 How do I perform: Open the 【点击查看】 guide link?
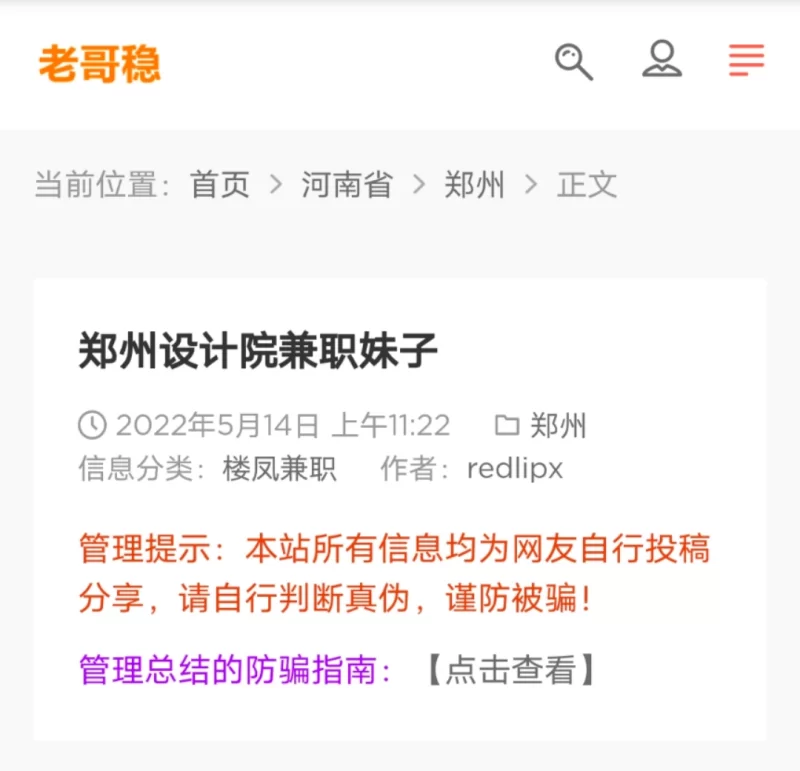[x=510, y=670]
